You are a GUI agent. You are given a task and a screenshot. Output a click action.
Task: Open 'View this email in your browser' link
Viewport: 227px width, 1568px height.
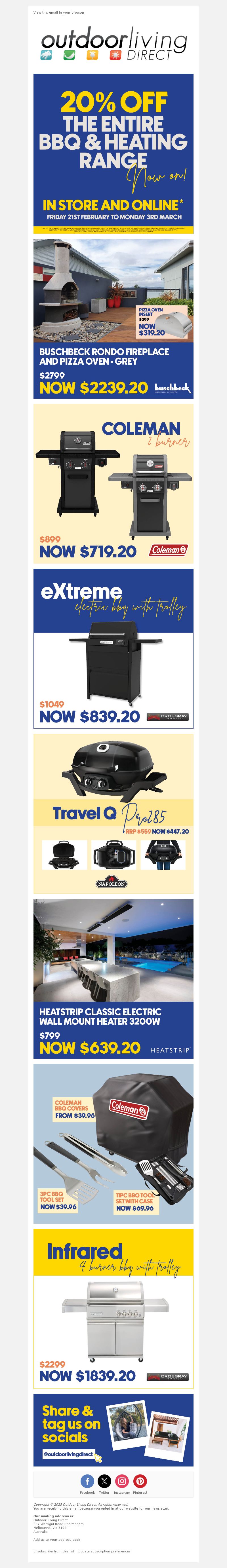point(58,12)
